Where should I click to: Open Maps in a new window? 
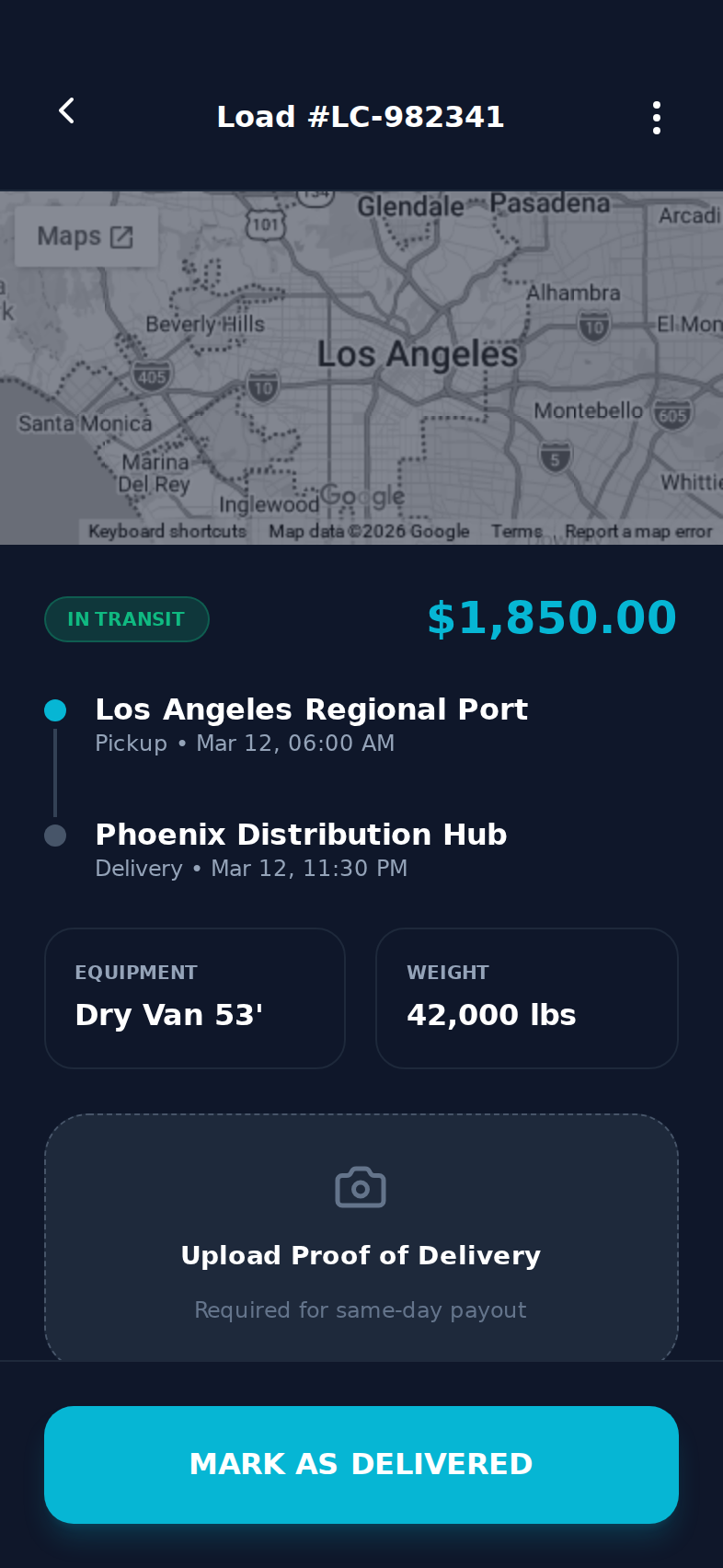(x=86, y=235)
